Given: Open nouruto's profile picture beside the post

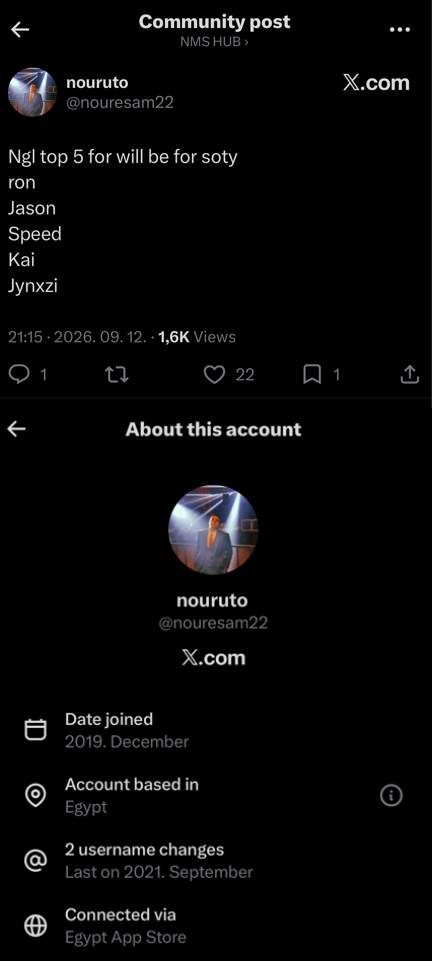Looking at the screenshot, I should [32, 92].
